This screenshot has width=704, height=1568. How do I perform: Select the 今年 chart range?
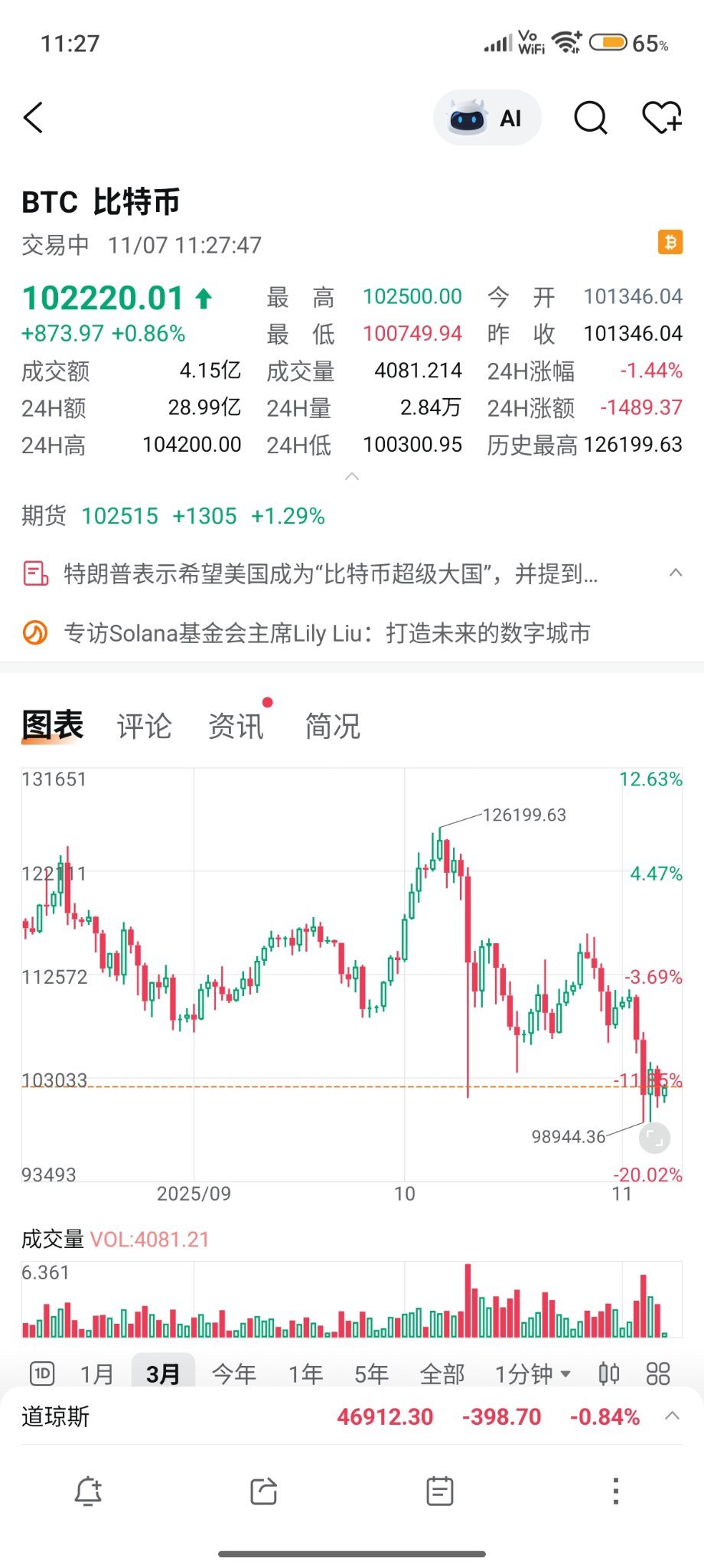[233, 1374]
